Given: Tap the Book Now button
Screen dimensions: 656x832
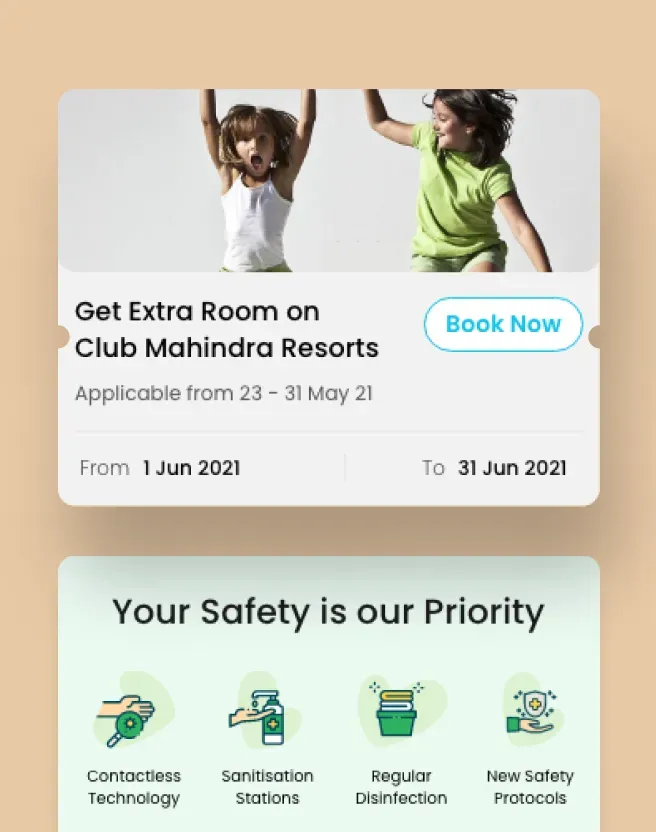Looking at the screenshot, I should (503, 324).
